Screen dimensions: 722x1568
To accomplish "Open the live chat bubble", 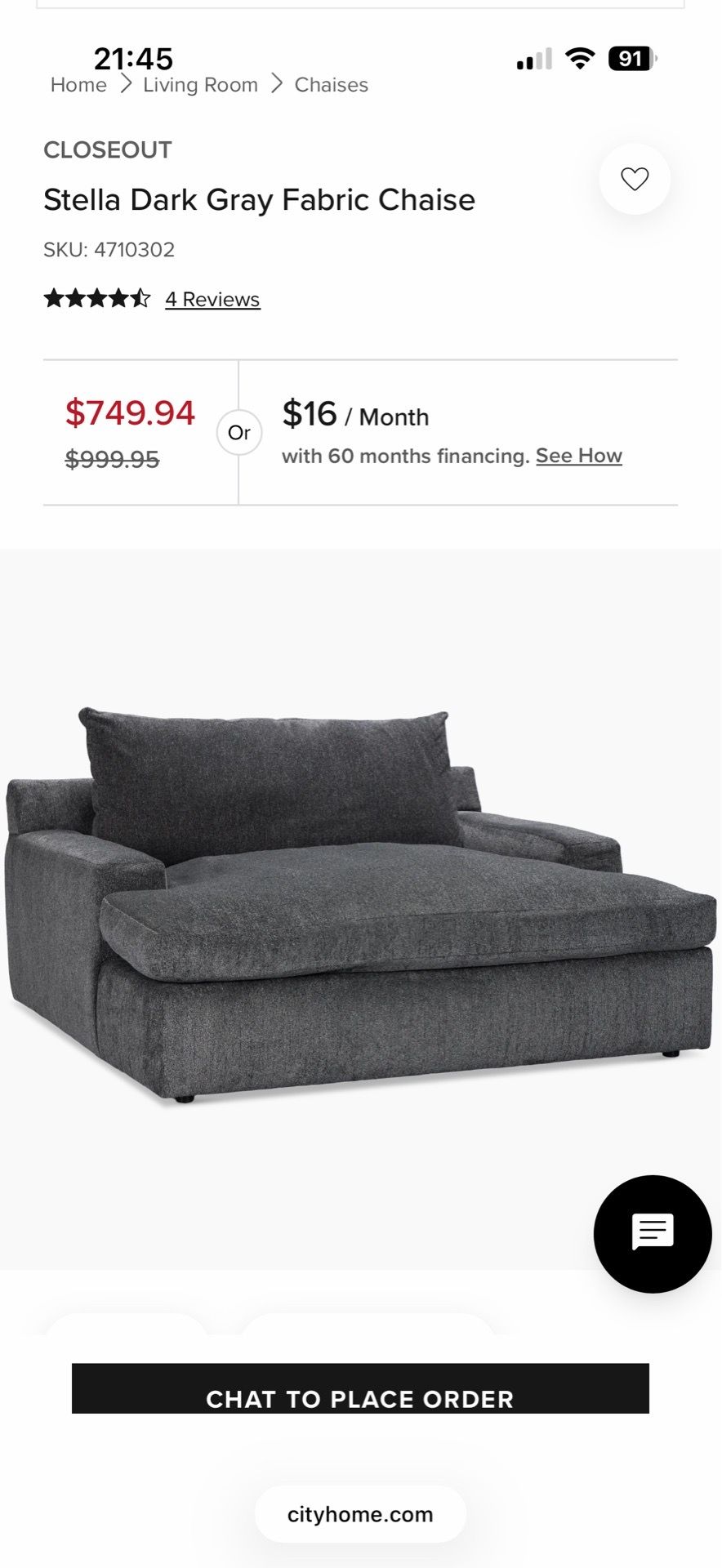I will click(653, 1234).
